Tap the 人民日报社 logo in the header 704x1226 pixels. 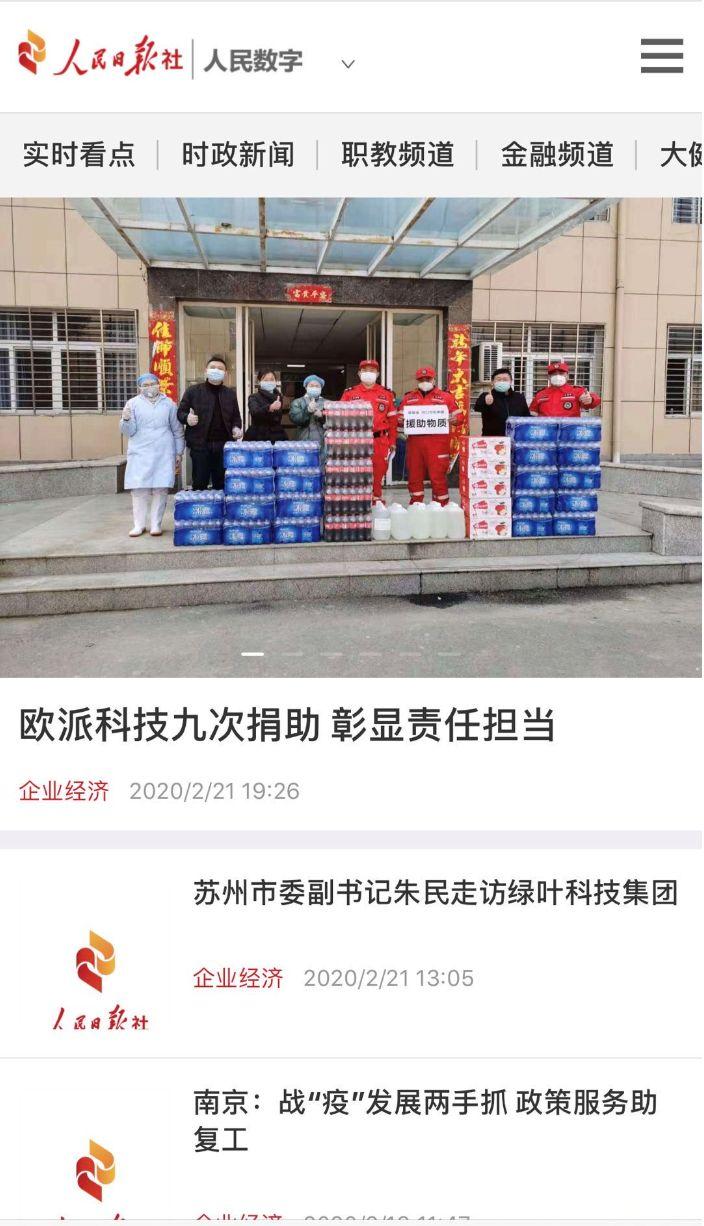coord(100,56)
